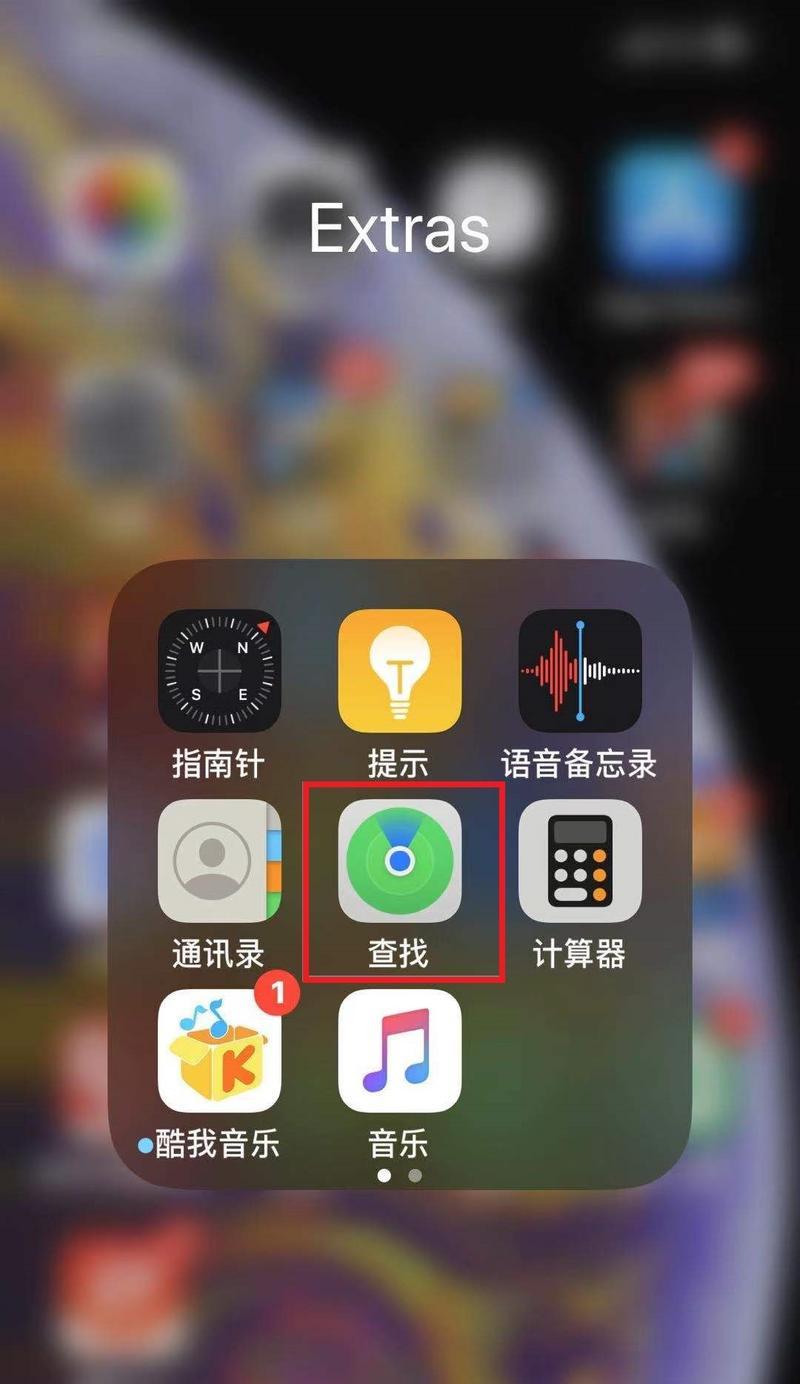Tap the folder page indicator dots

pos(399,1176)
